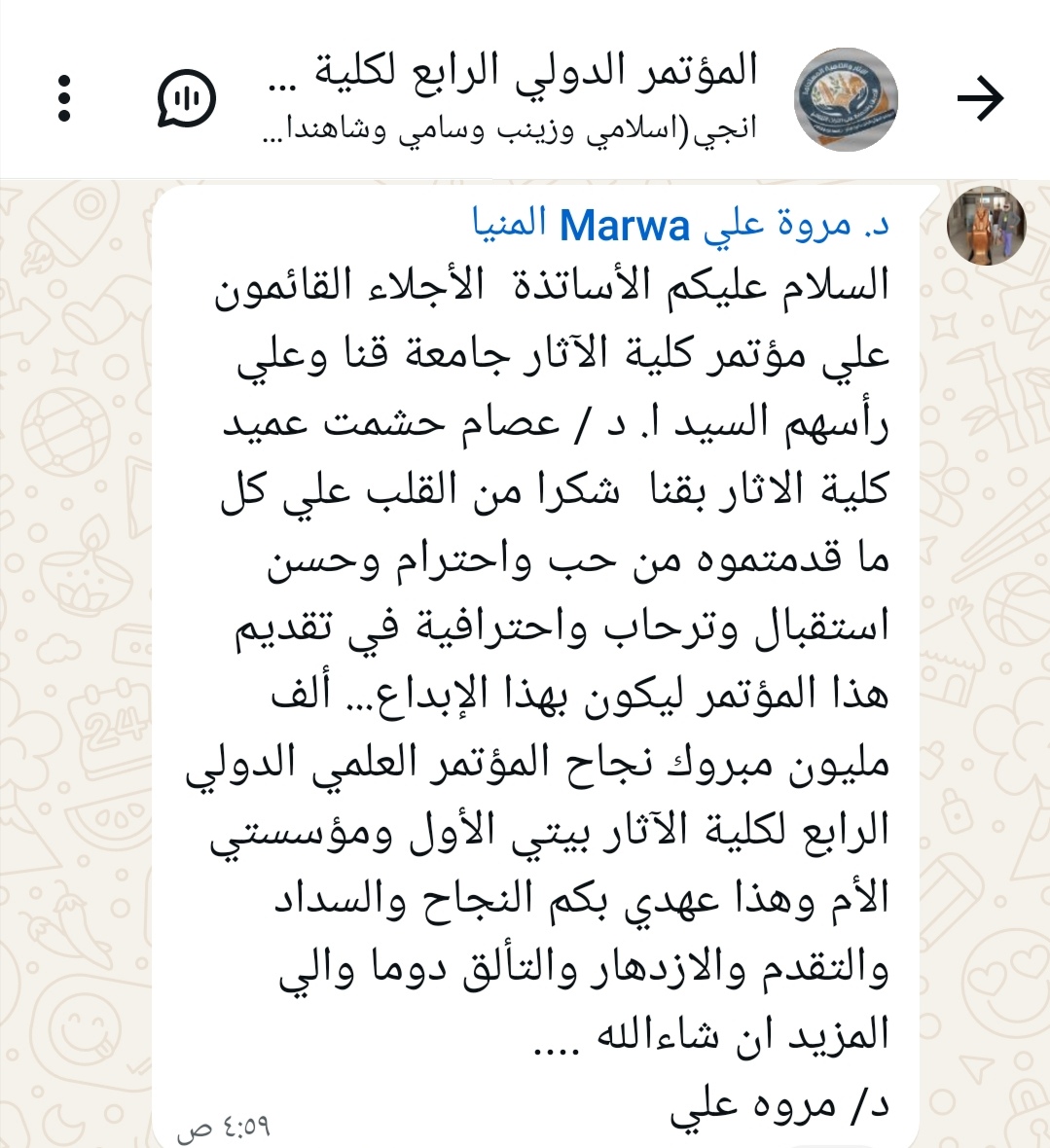The width and height of the screenshot is (1050, 1148).
Task: Open the three-dot overflow menu
Action: coord(64,98)
